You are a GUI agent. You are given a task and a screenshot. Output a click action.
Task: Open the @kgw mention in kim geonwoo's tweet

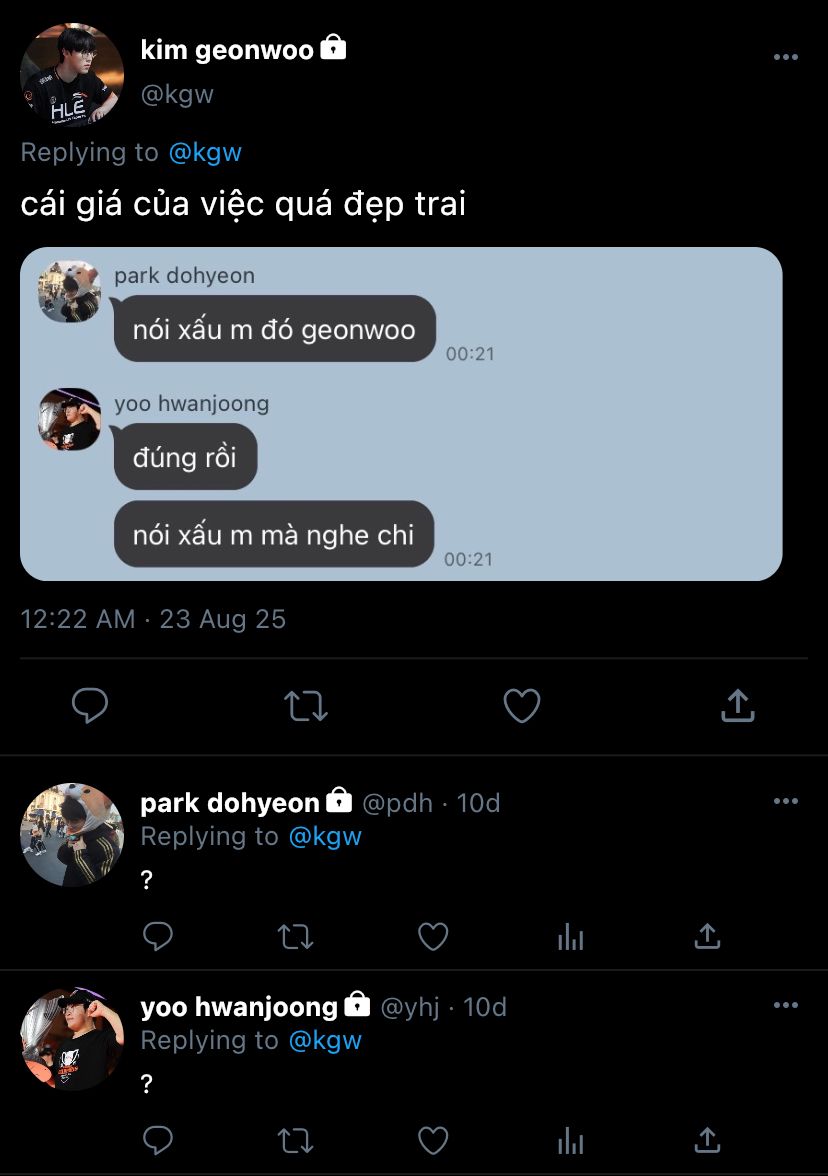[205, 153]
